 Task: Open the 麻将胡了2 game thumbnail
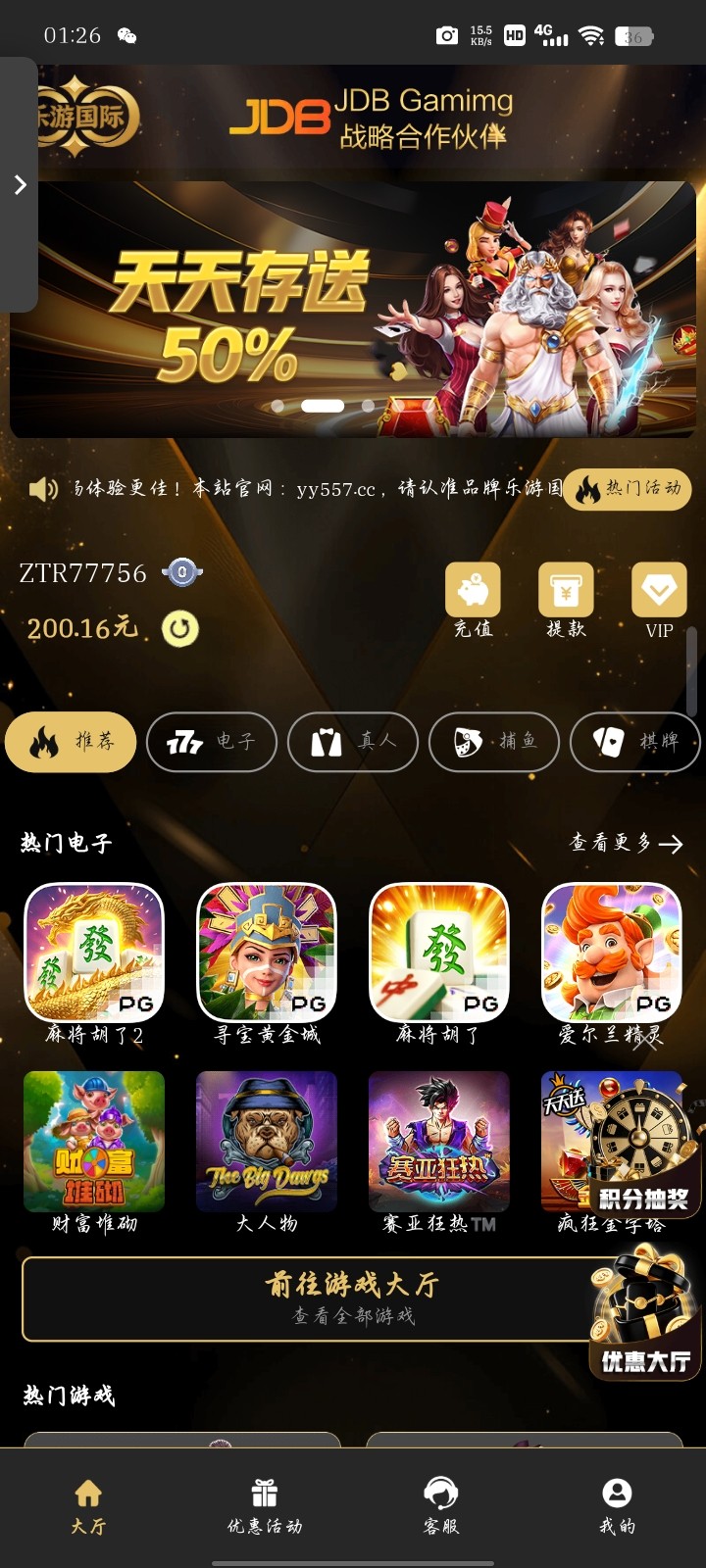point(93,952)
